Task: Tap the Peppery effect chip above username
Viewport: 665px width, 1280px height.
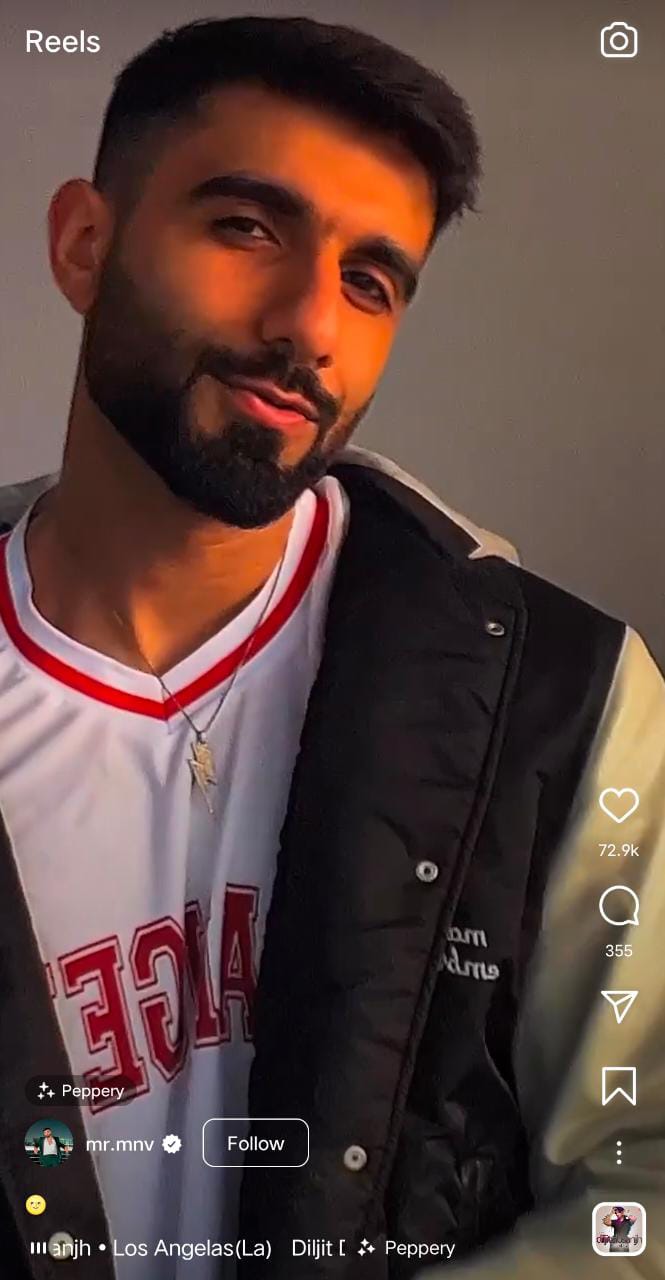Action: point(80,1091)
